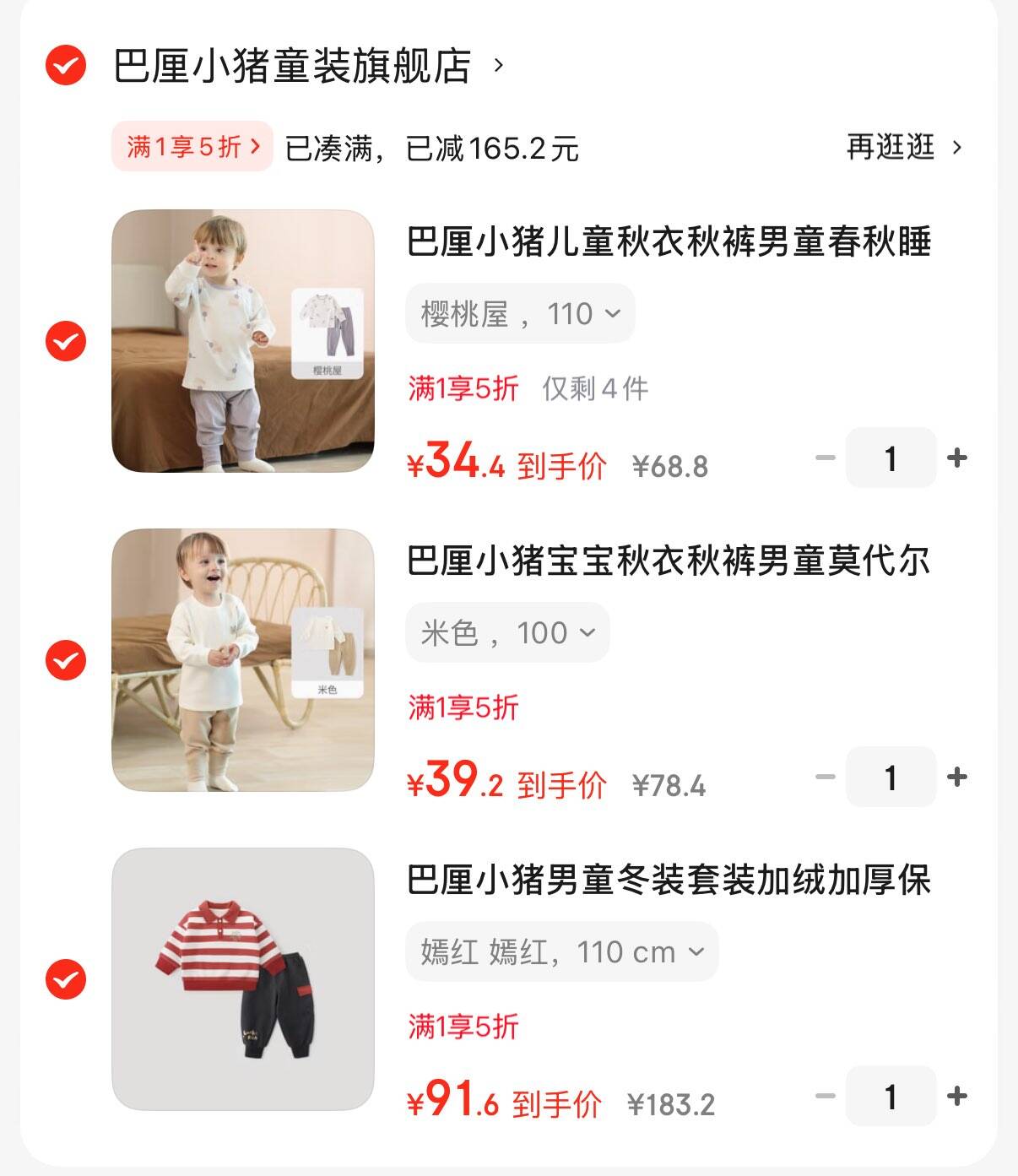
Task: Open the 米色 莫代尔 set product image
Action: pyautogui.click(x=243, y=660)
